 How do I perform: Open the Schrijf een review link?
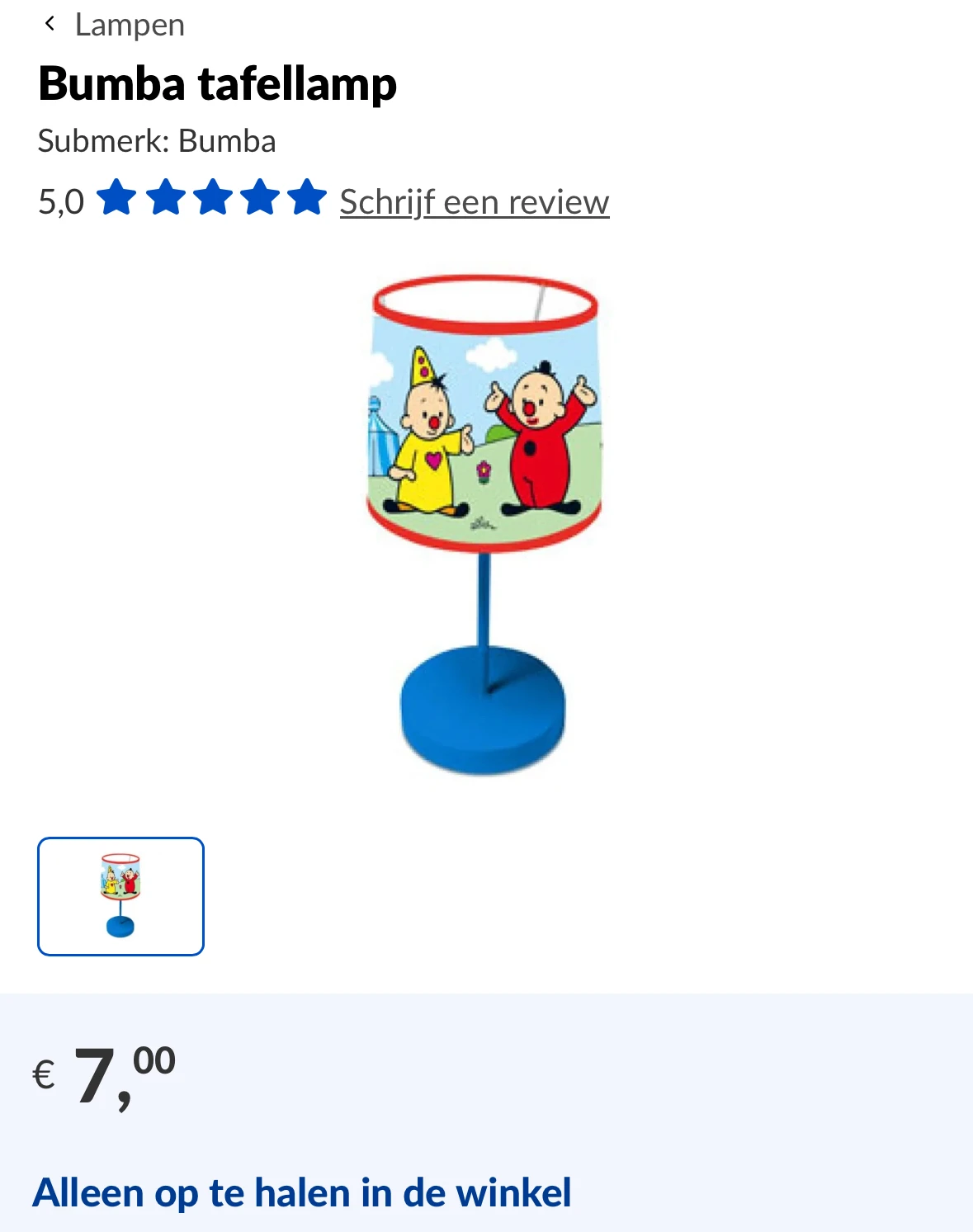tap(474, 202)
